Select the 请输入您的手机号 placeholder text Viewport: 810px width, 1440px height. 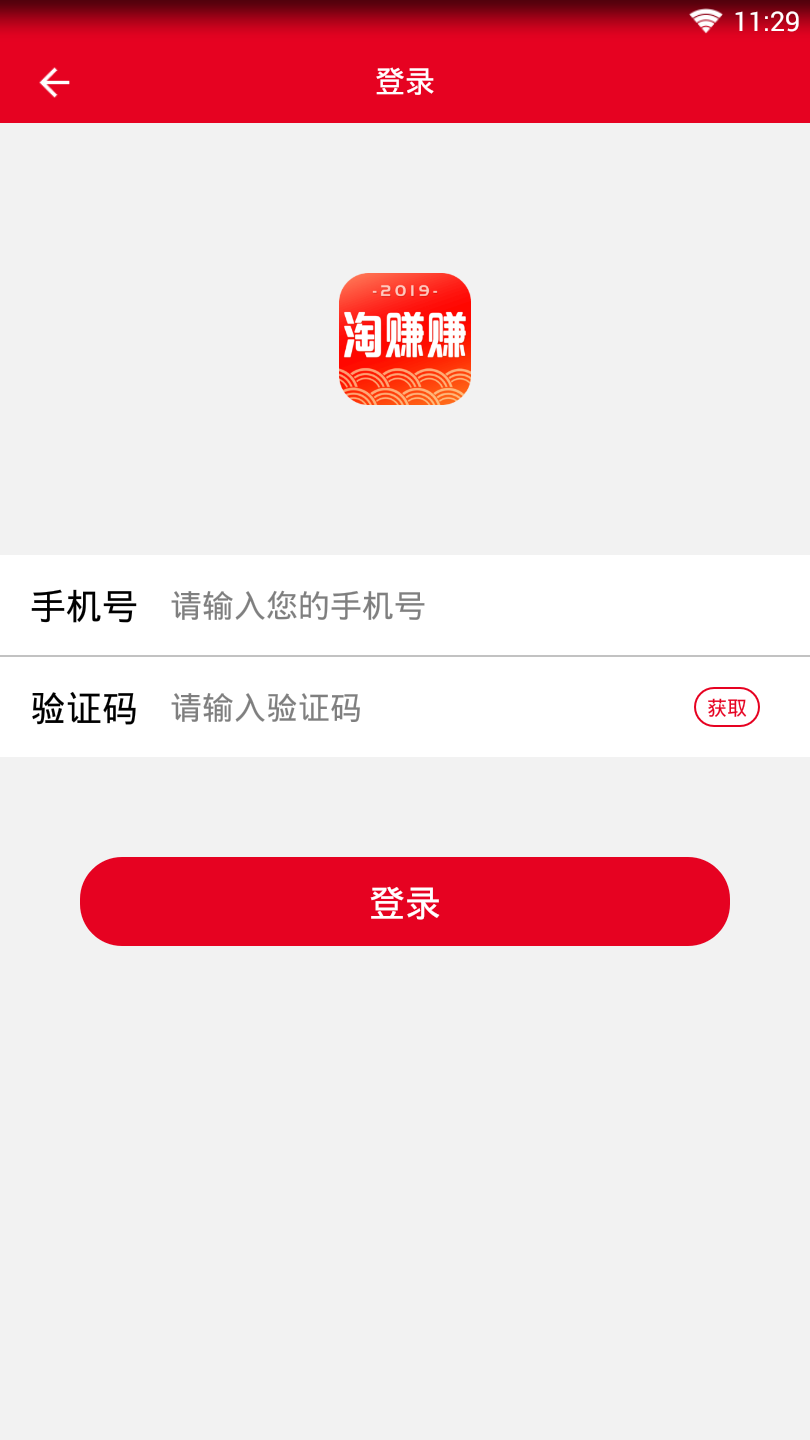click(x=297, y=606)
